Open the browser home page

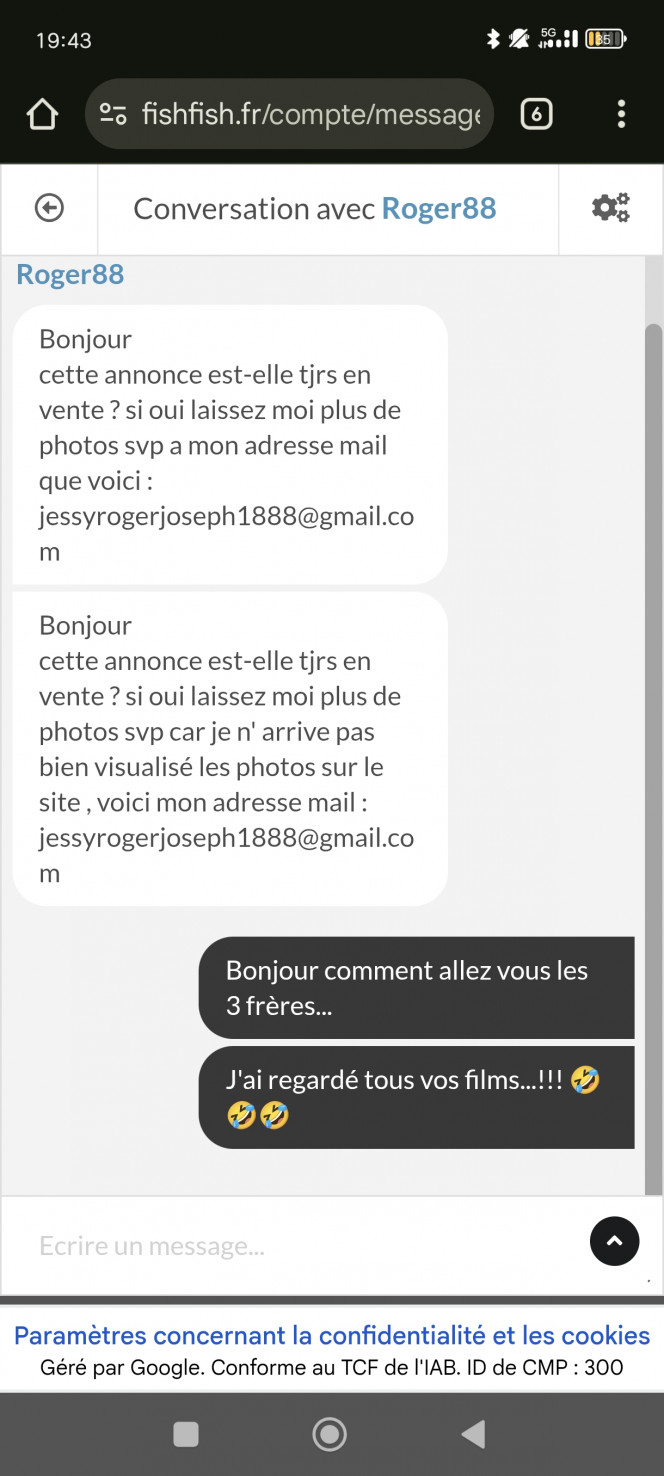tap(42, 115)
